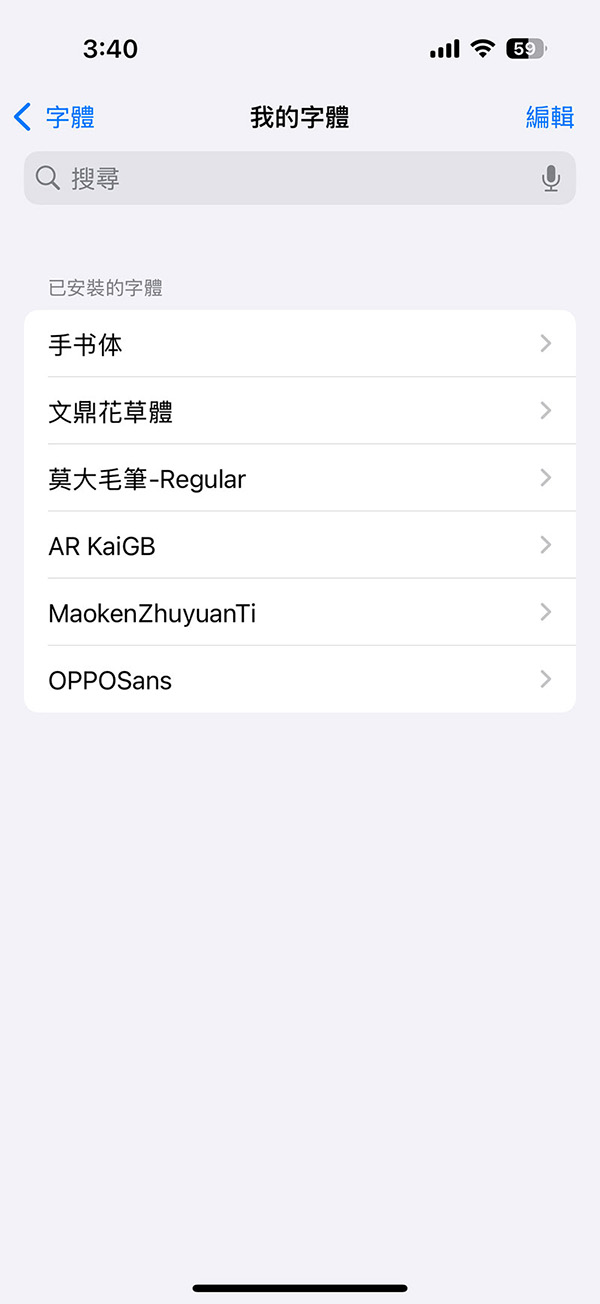
Task: Show OPPOSans font details
Action: pyautogui.click(x=300, y=679)
